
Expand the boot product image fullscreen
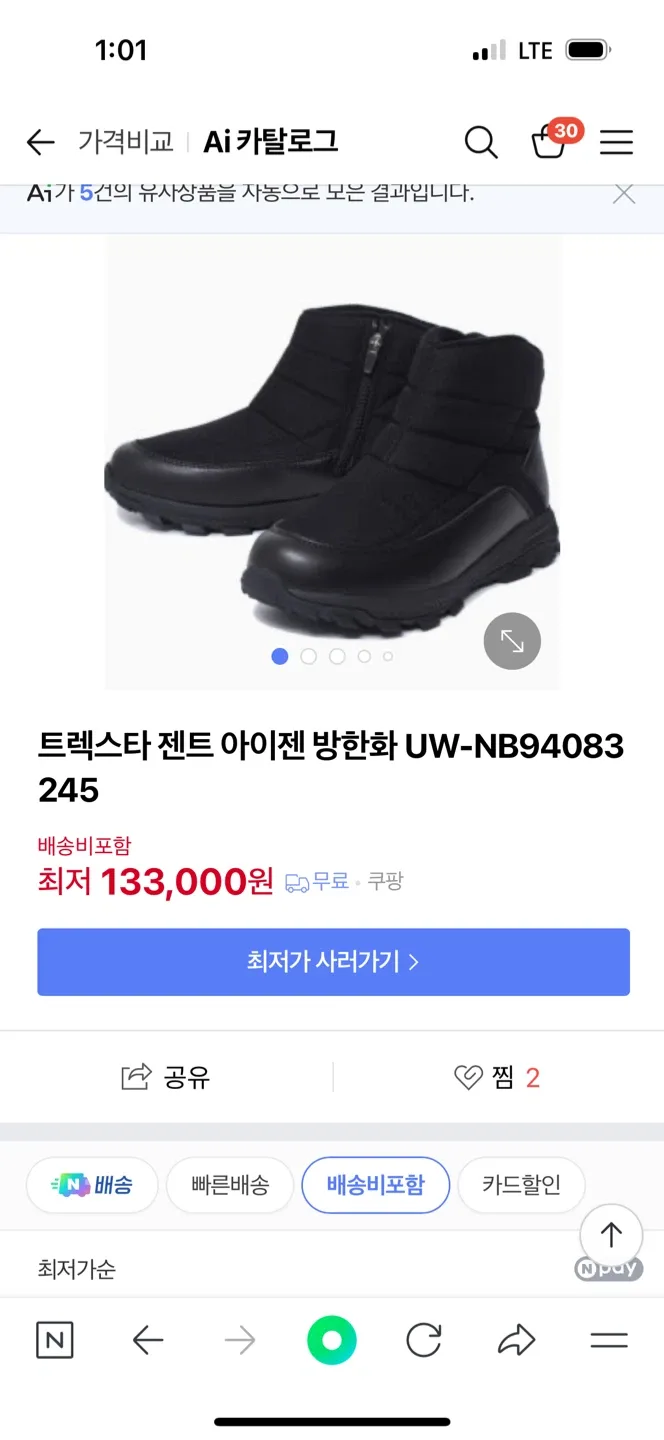tap(512, 641)
